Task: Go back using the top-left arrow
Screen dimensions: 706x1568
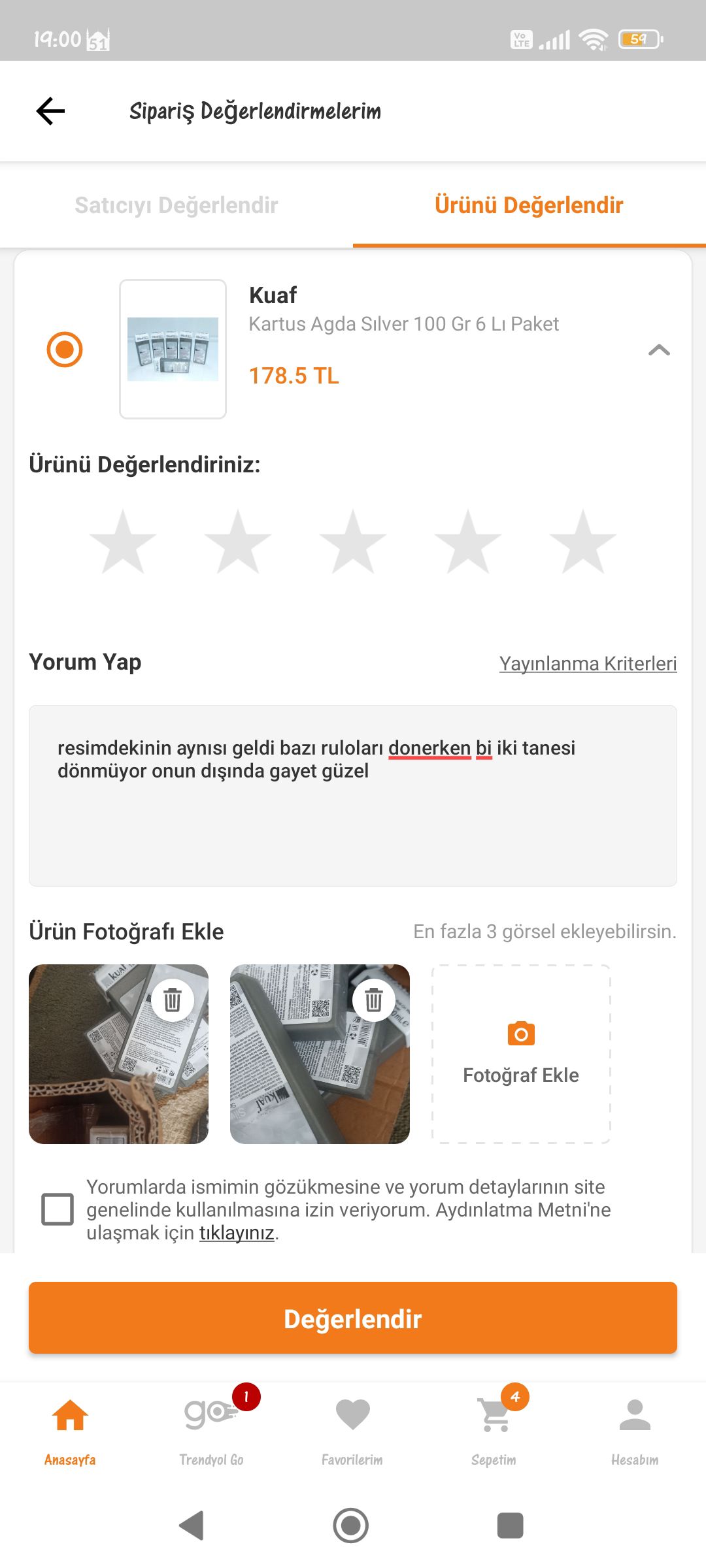Action: click(x=50, y=111)
